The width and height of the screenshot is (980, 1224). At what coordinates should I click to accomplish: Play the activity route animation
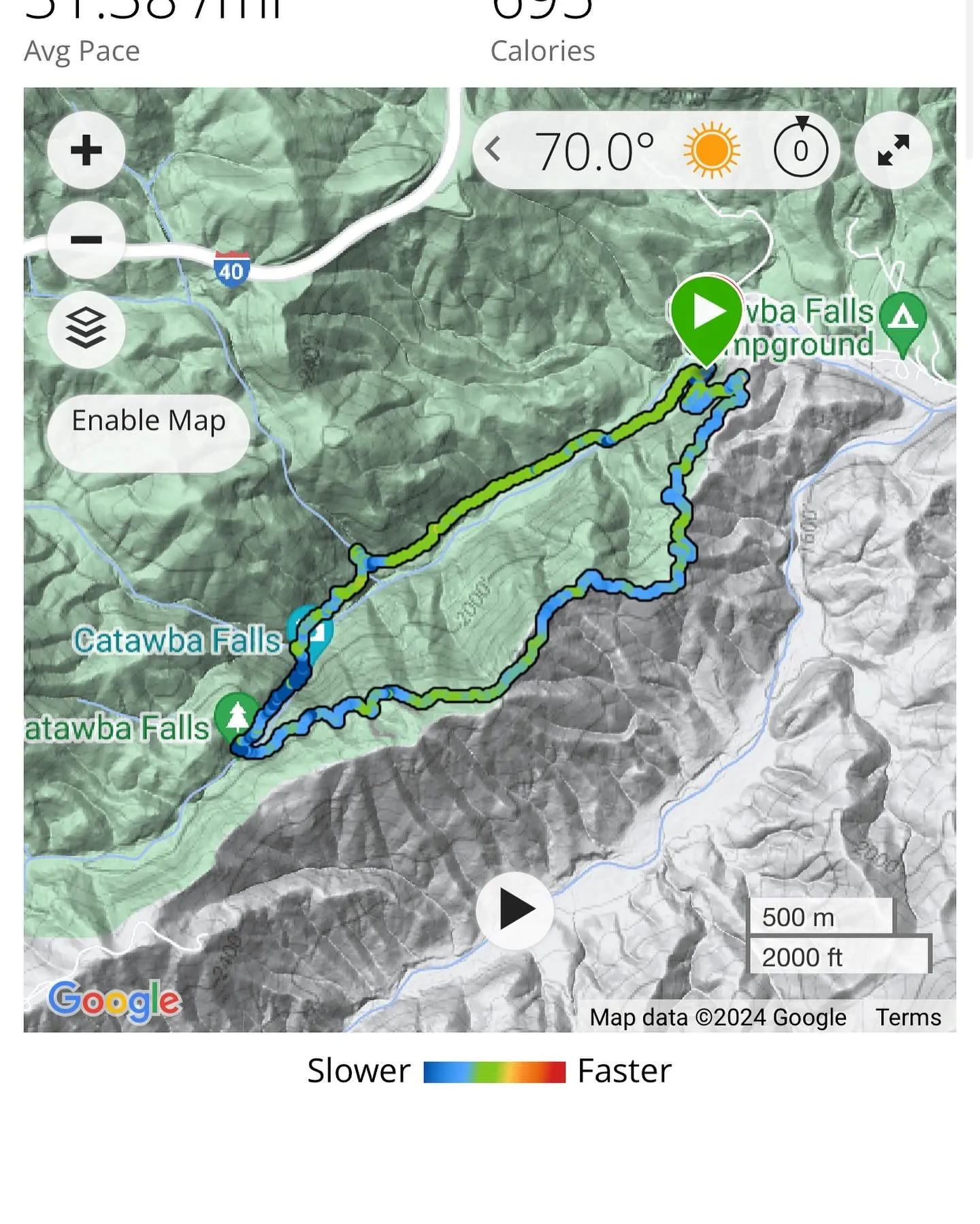(515, 910)
